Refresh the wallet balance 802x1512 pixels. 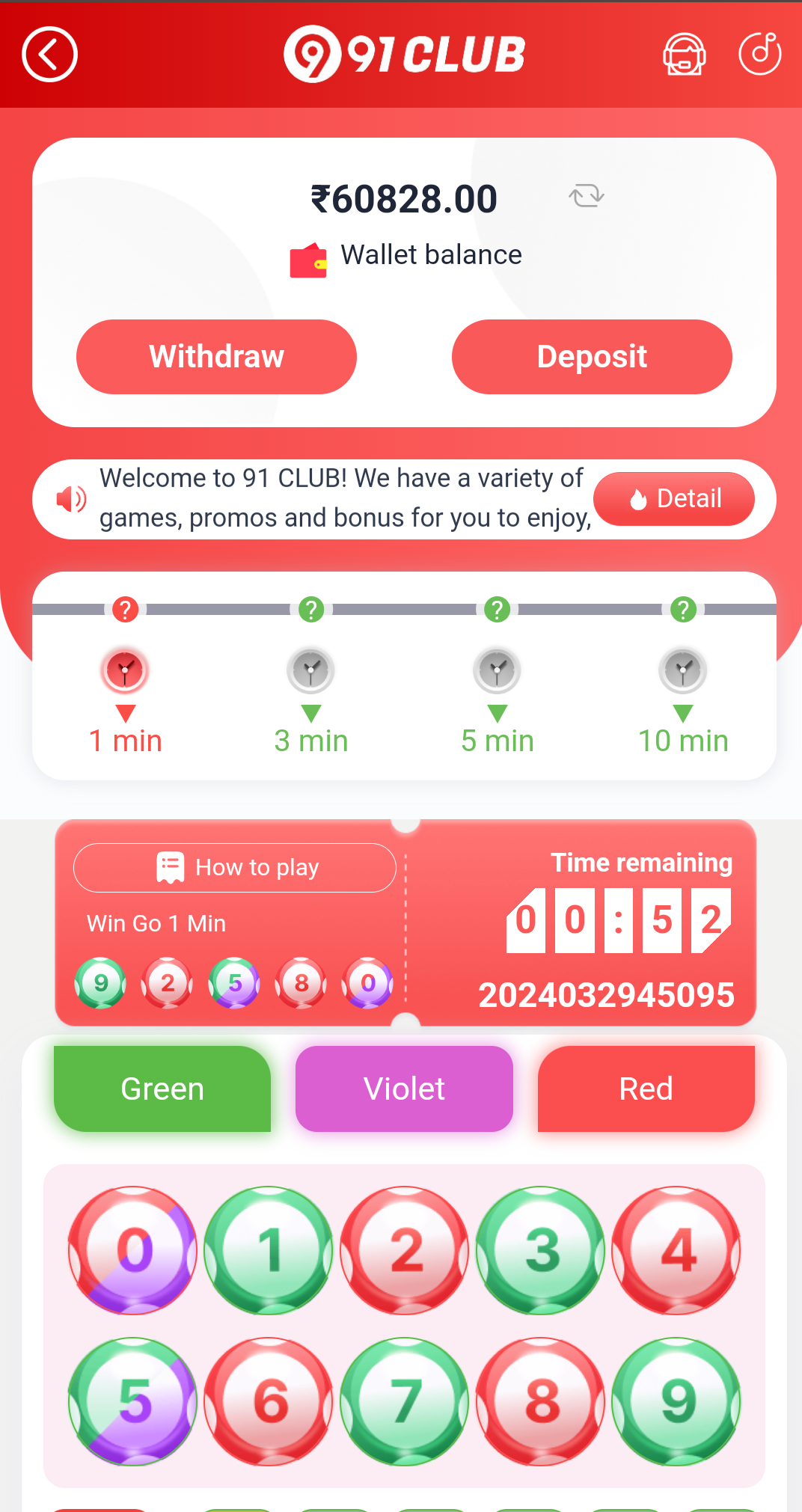click(586, 196)
